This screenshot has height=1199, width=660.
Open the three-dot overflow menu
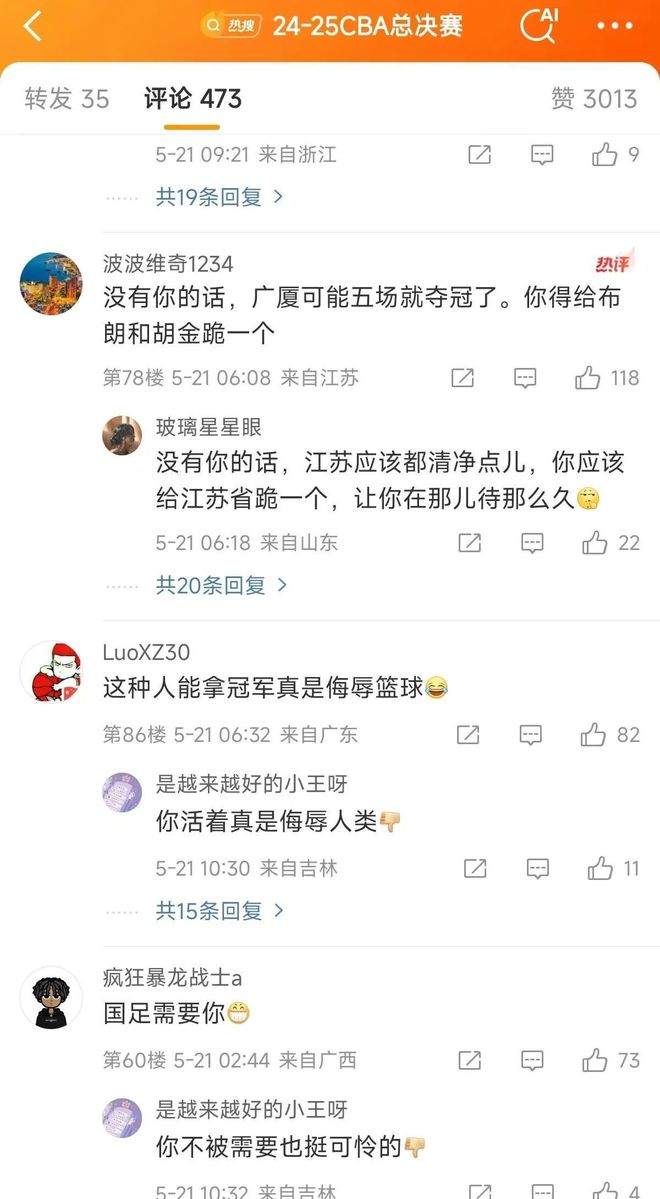coord(614,27)
